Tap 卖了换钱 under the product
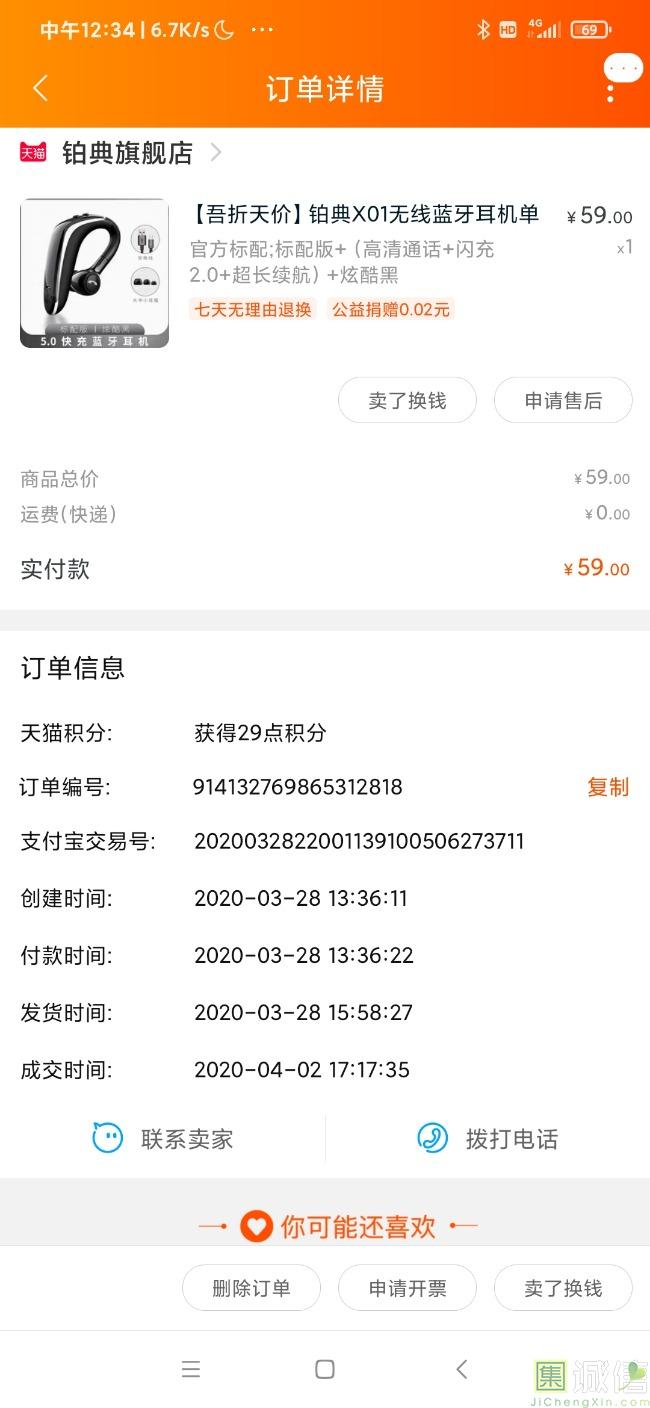 (x=407, y=401)
